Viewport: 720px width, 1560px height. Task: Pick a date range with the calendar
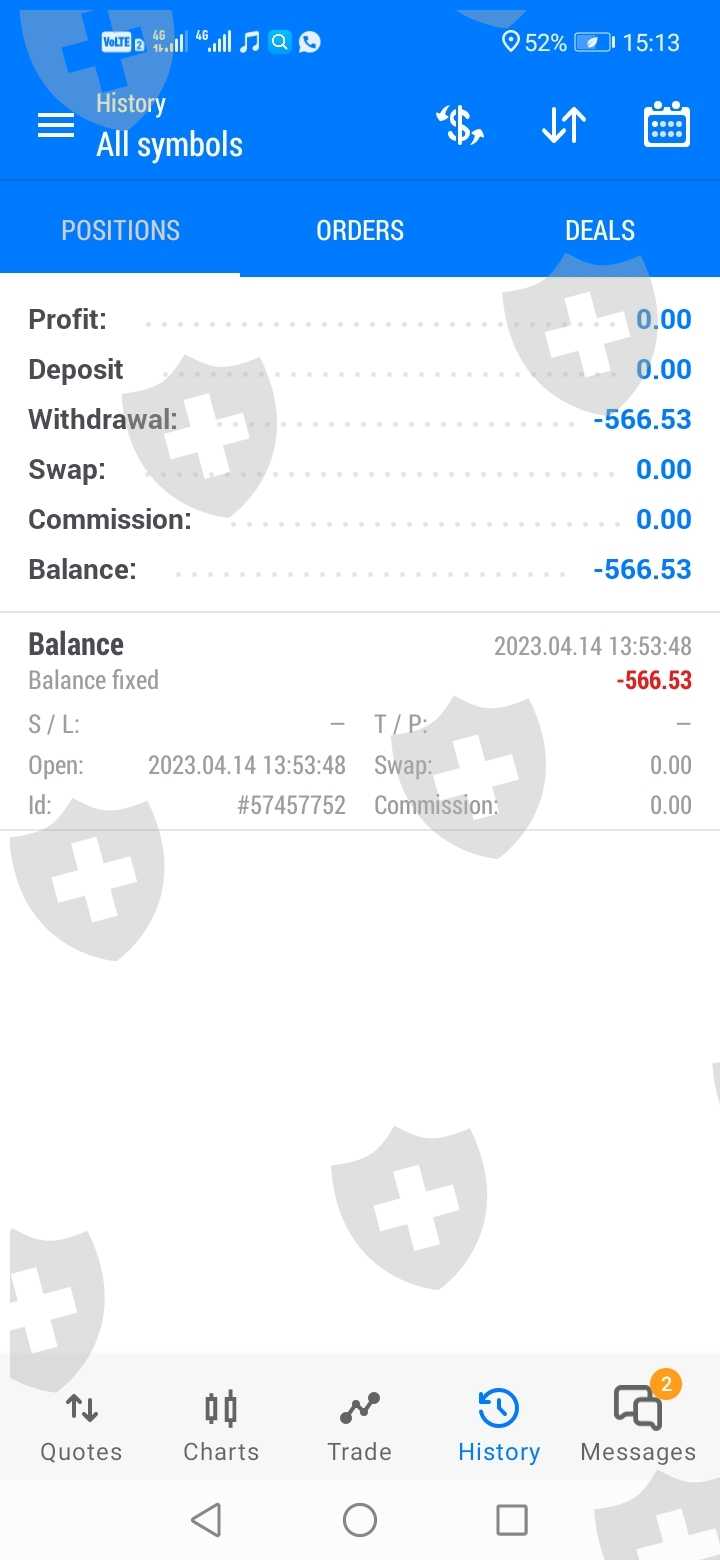666,126
